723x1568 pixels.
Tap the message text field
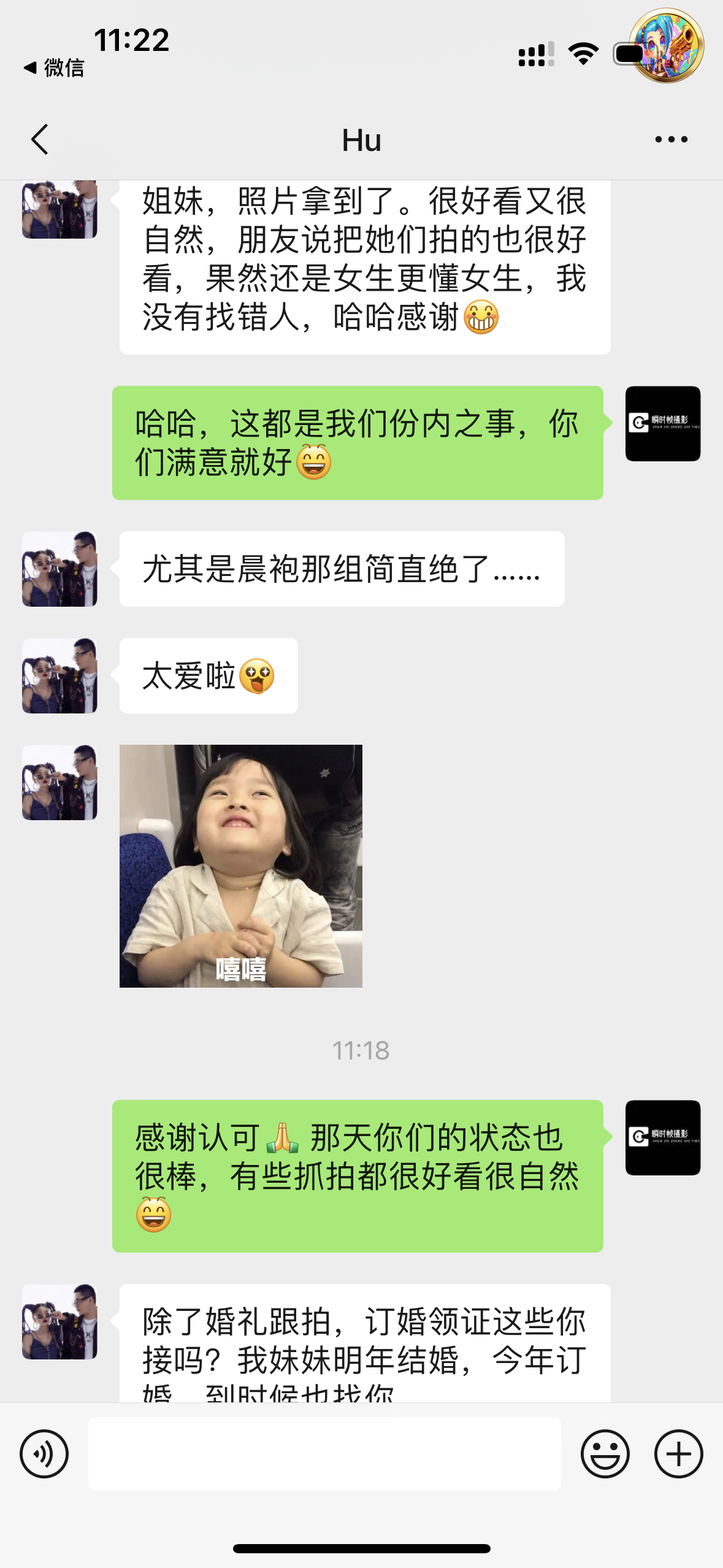tap(324, 1453)
